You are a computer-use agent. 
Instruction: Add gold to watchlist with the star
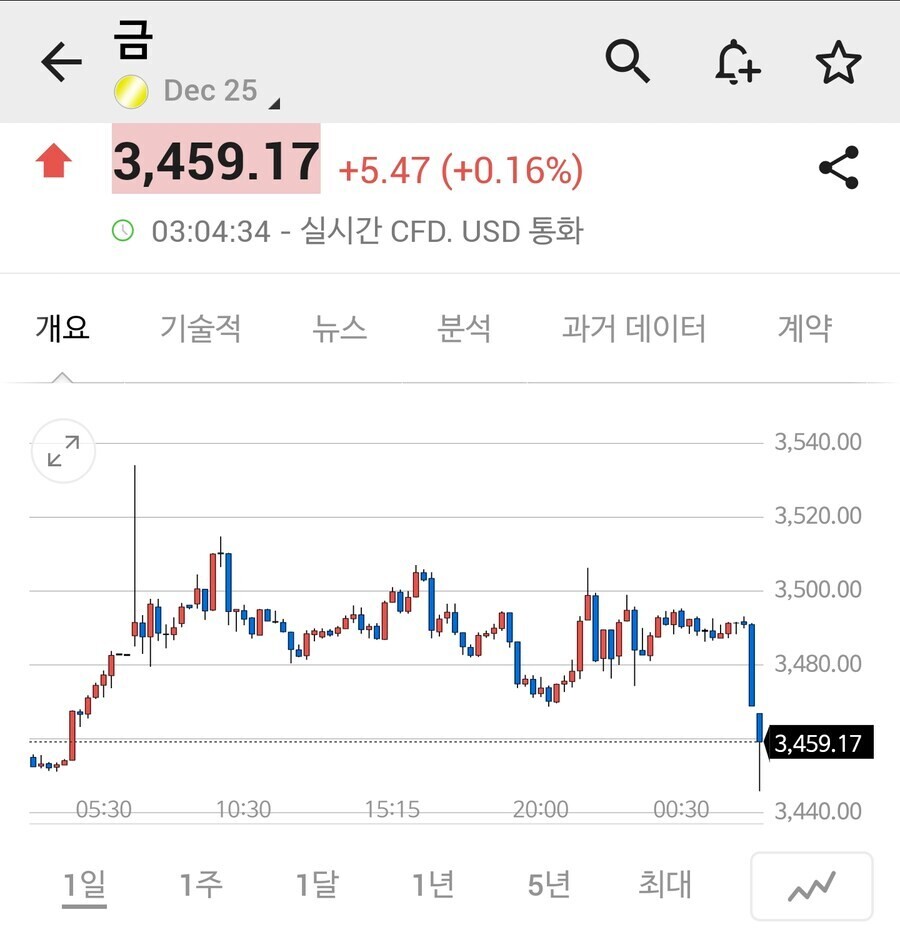[x=838, y=63]
